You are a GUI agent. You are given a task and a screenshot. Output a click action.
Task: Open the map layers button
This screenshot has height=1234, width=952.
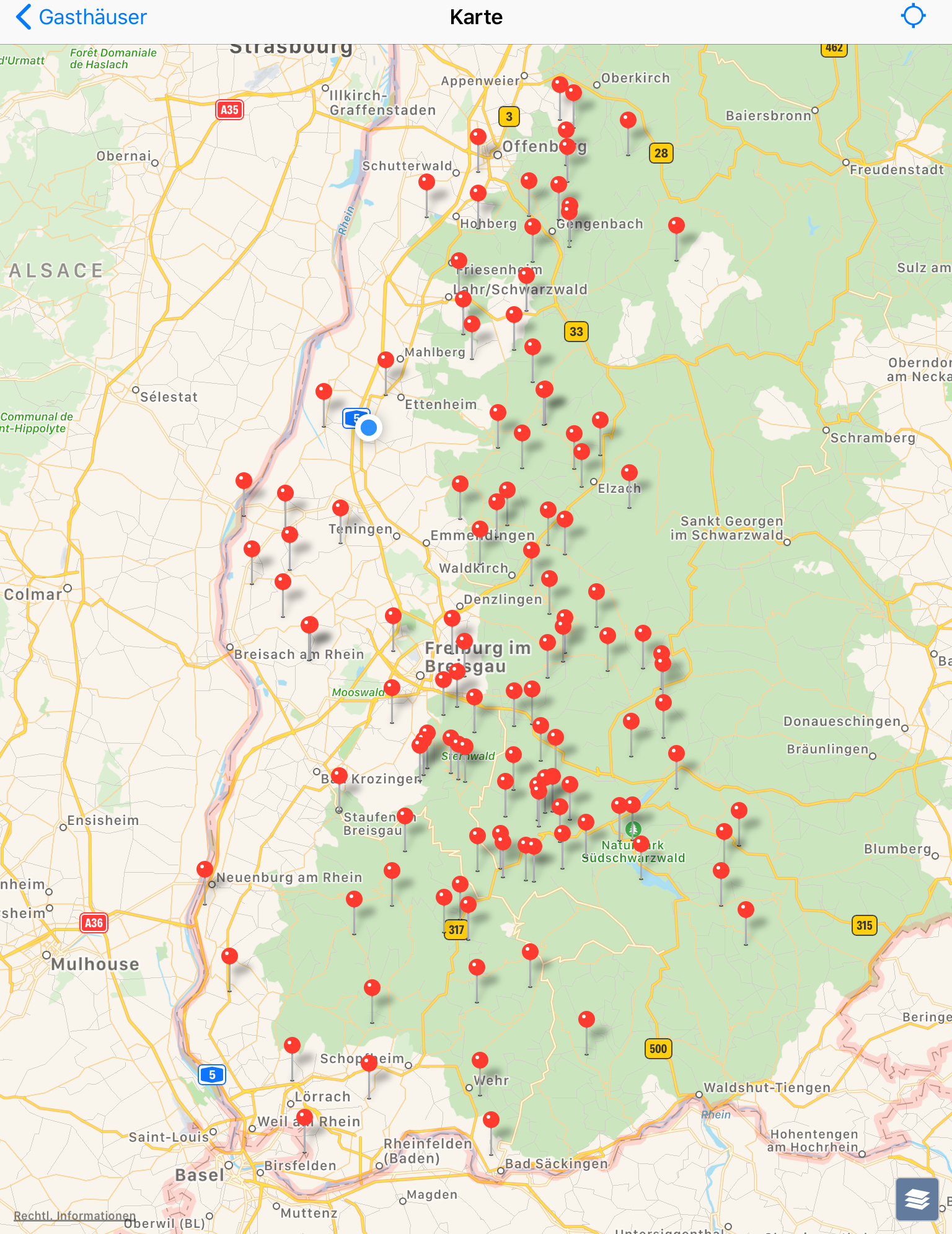coord(917,1199)
